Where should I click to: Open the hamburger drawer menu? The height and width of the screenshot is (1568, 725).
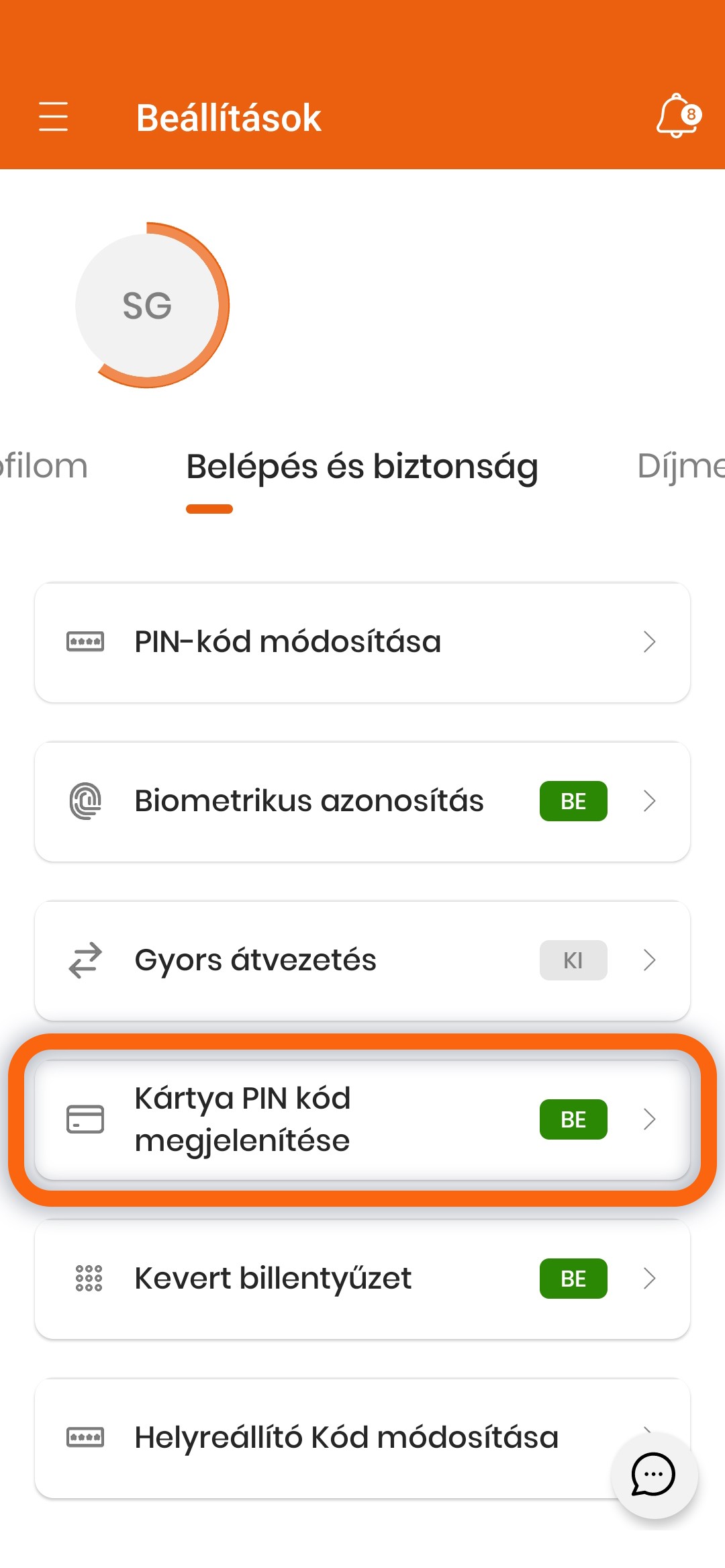[x=54, y=117]
